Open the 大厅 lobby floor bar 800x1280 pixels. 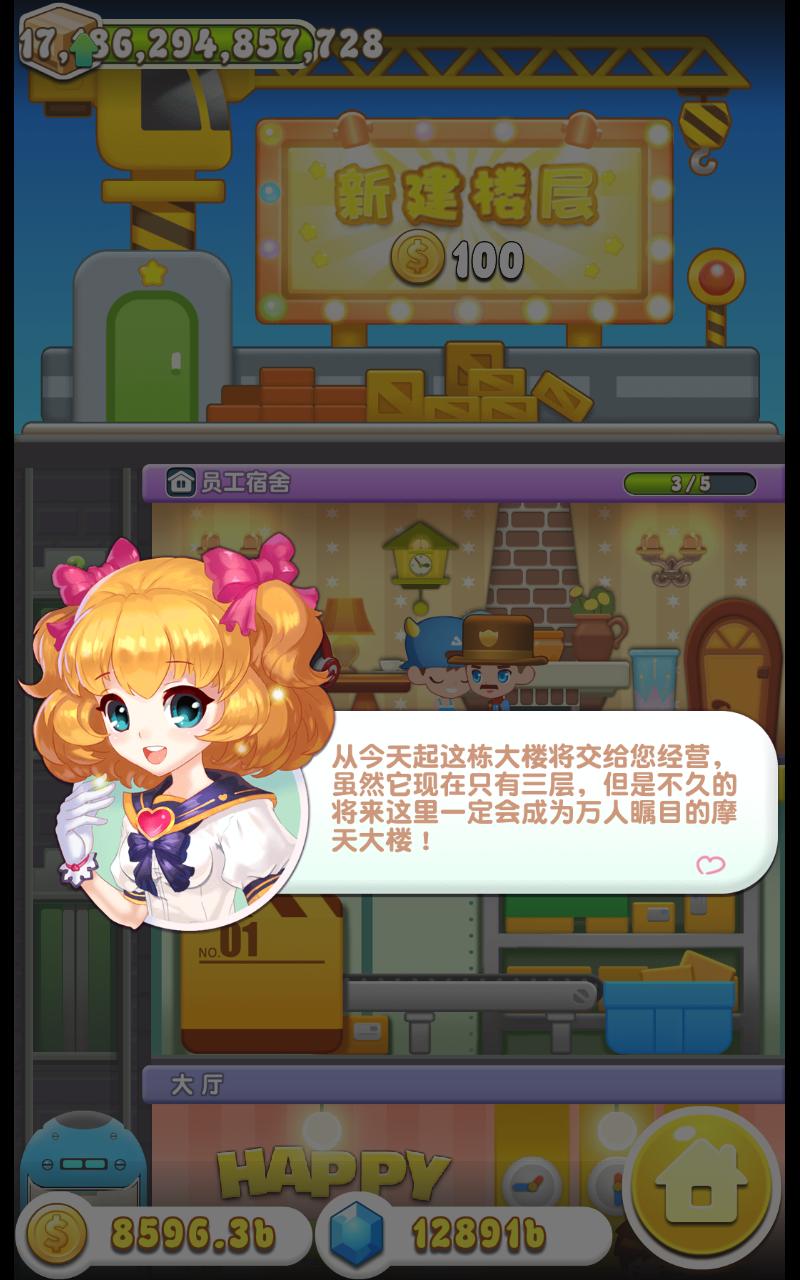point(460,1085)
